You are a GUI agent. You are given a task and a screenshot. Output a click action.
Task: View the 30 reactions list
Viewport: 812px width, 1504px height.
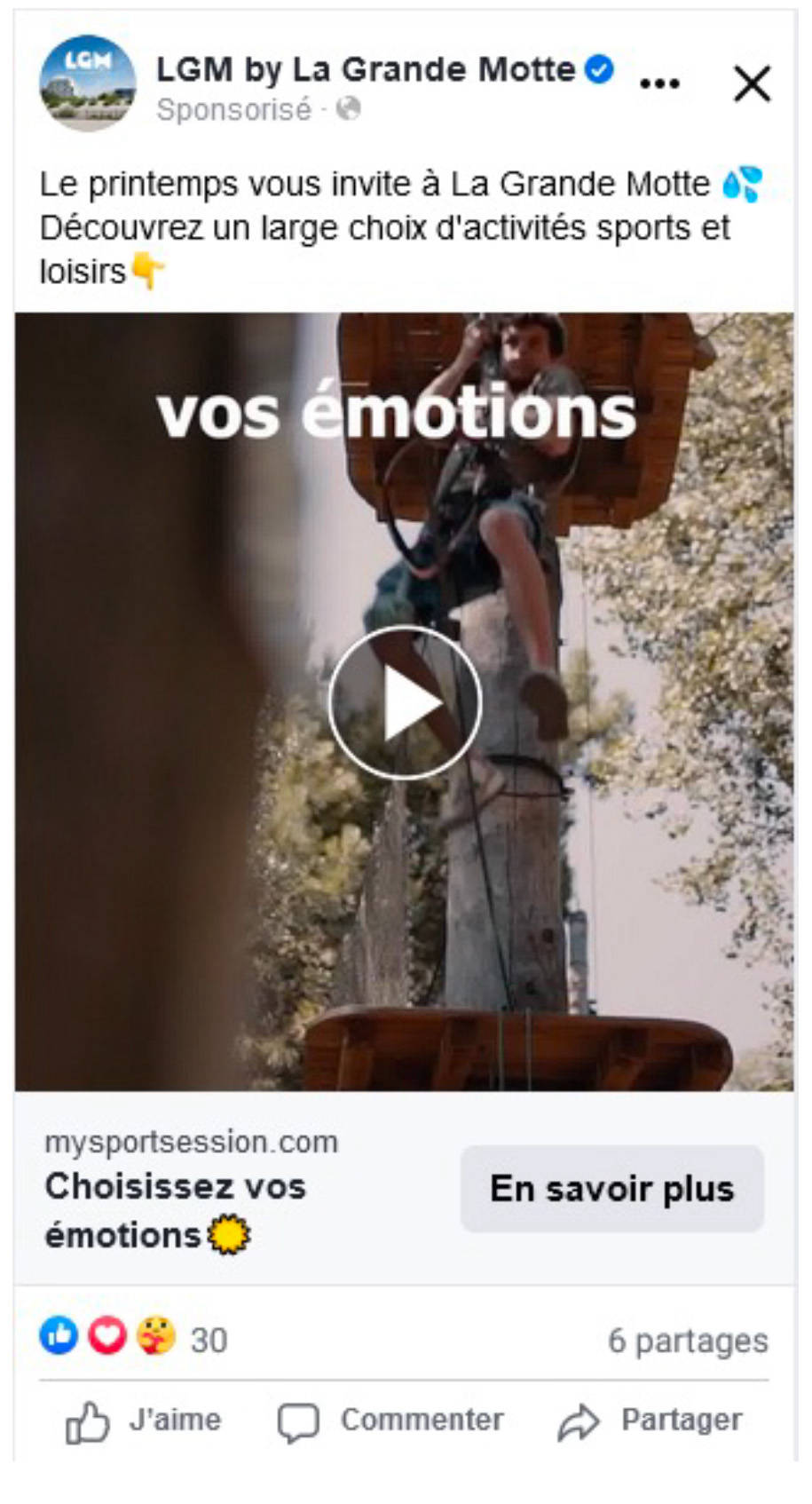click(133, 1338)
